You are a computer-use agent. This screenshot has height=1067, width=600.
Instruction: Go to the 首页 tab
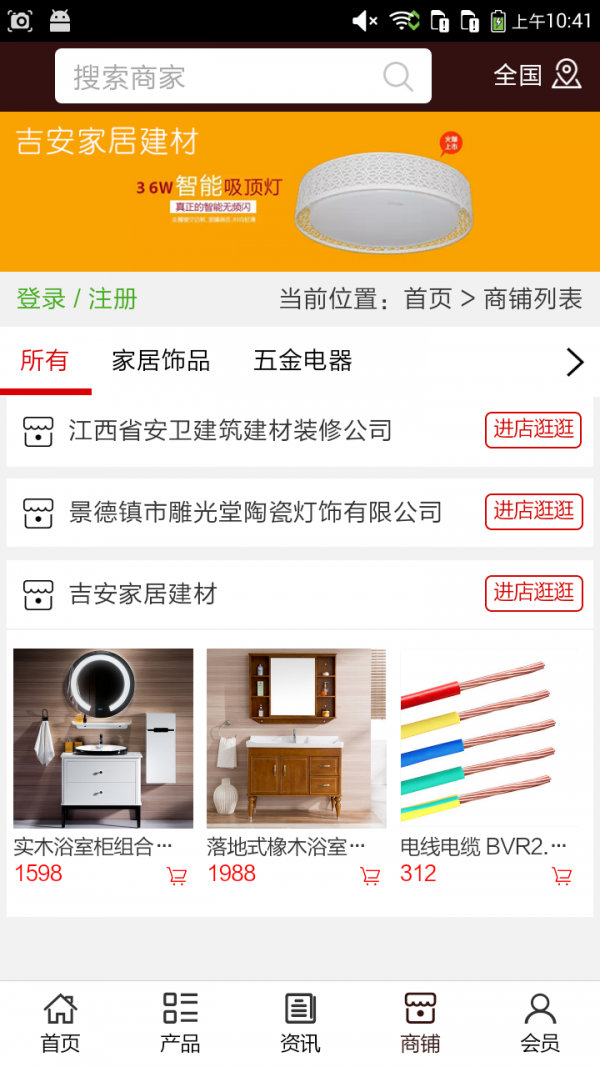click(60, 1023)
